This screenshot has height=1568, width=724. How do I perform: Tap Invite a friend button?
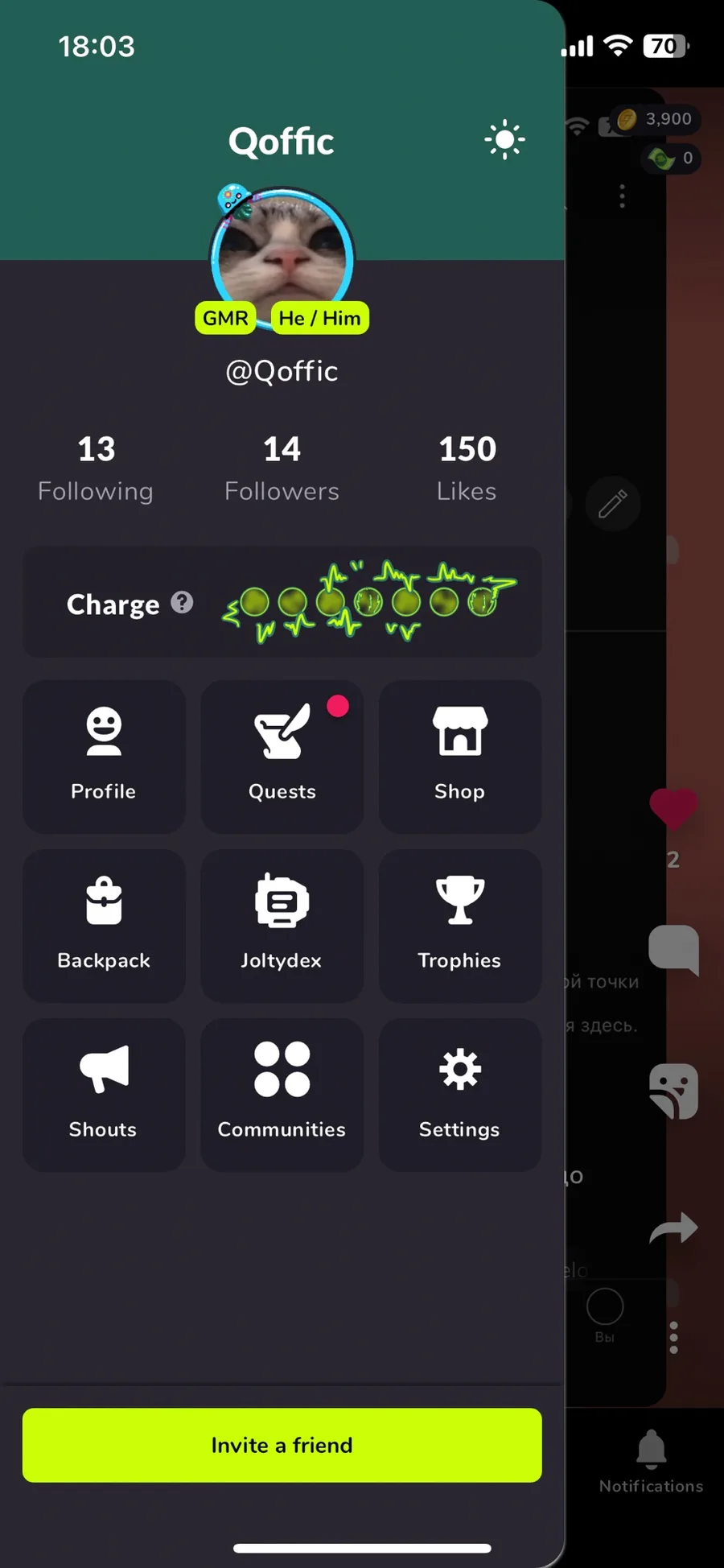pos(282,1445)
